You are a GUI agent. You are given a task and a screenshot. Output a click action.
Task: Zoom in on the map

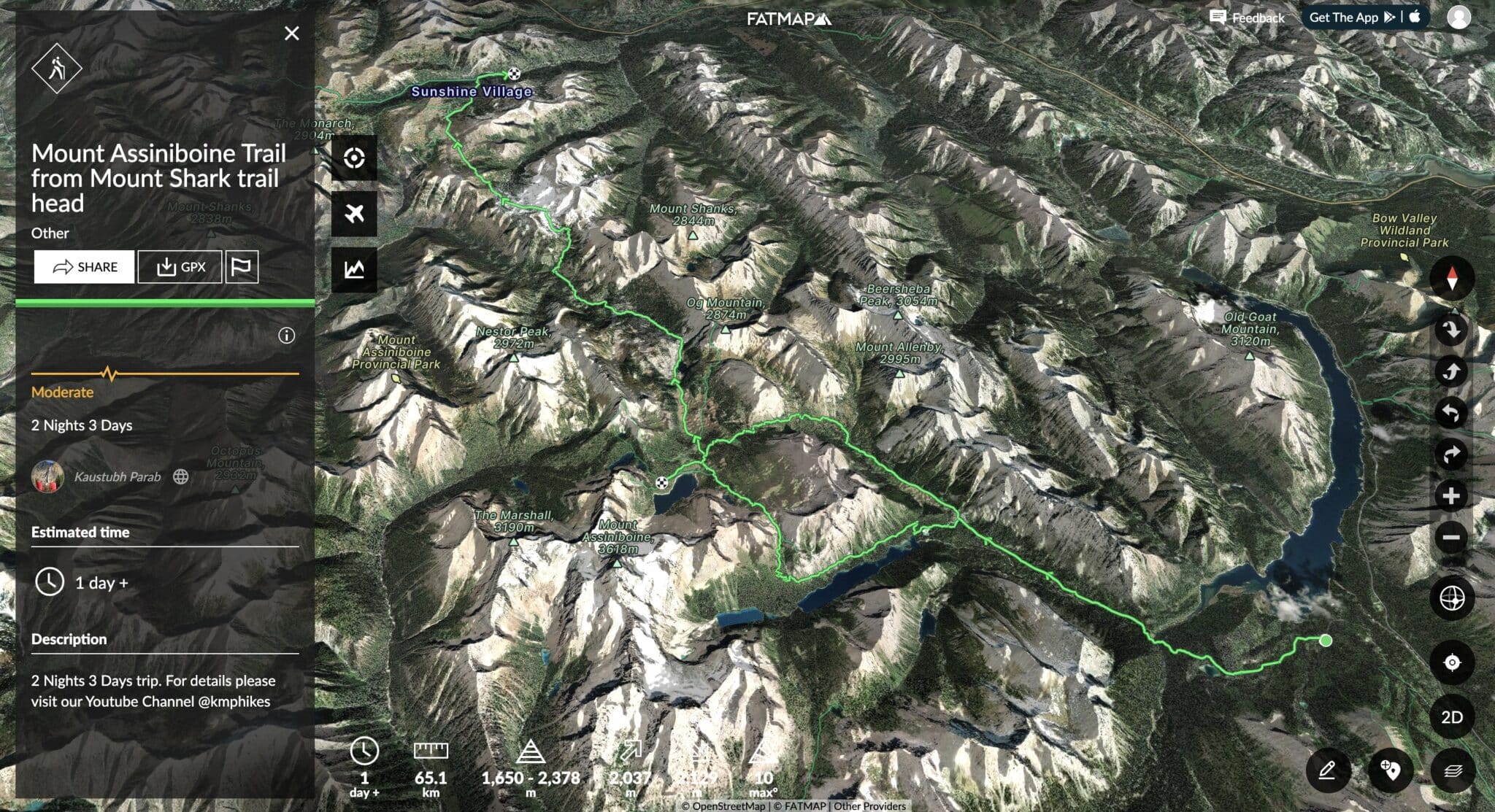(x=1451, y=496)
